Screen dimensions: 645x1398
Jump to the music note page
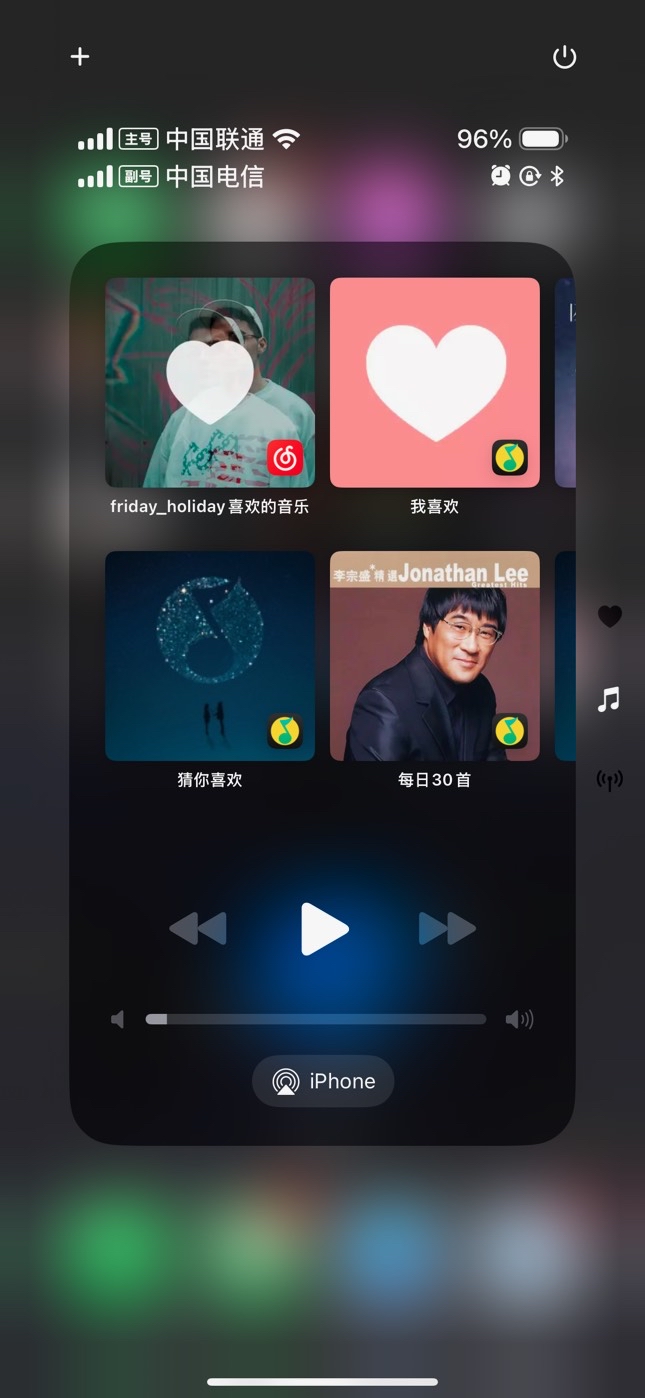609,699
